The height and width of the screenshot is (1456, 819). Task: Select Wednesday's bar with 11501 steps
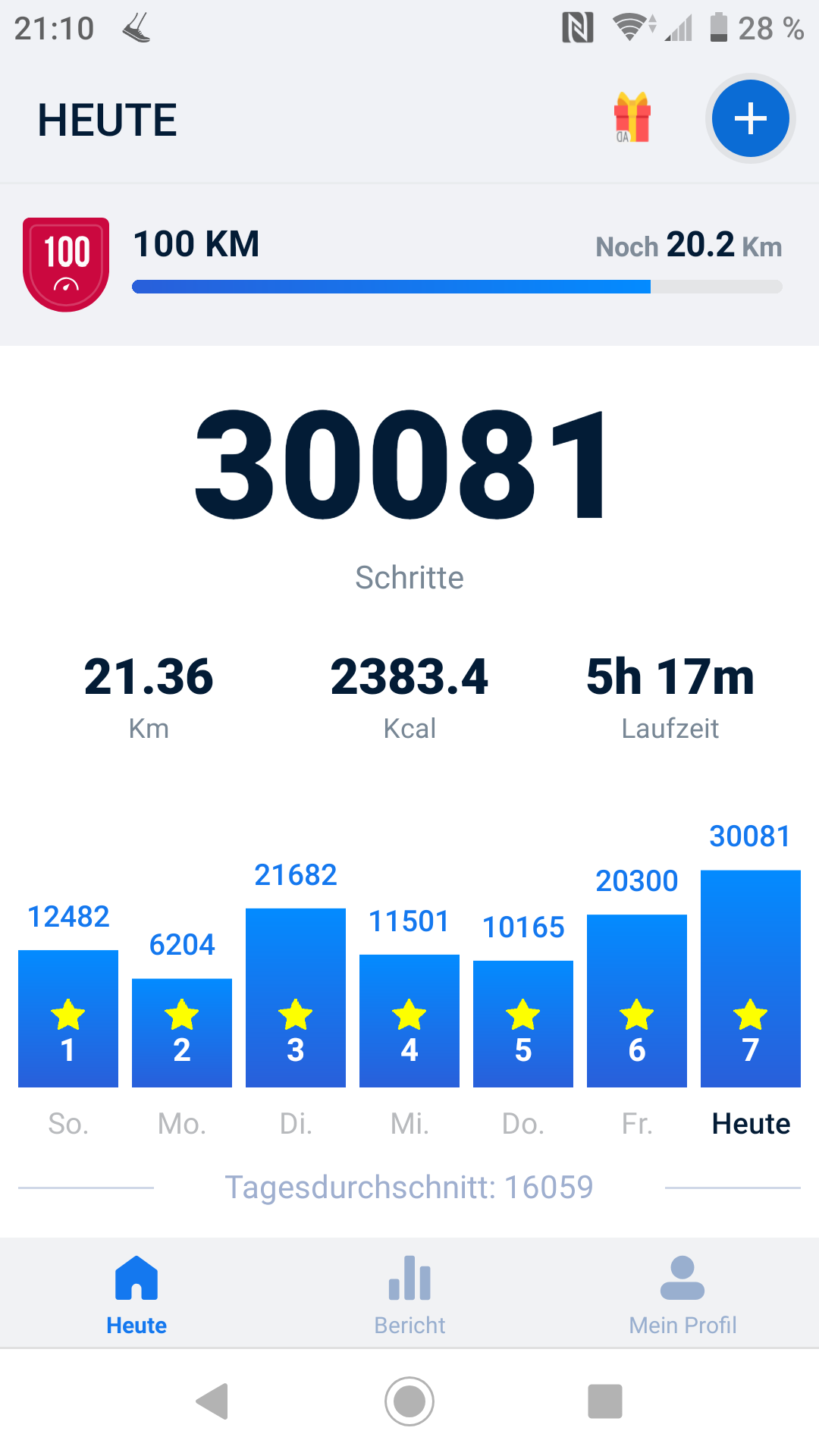(x=409, y=1020)
